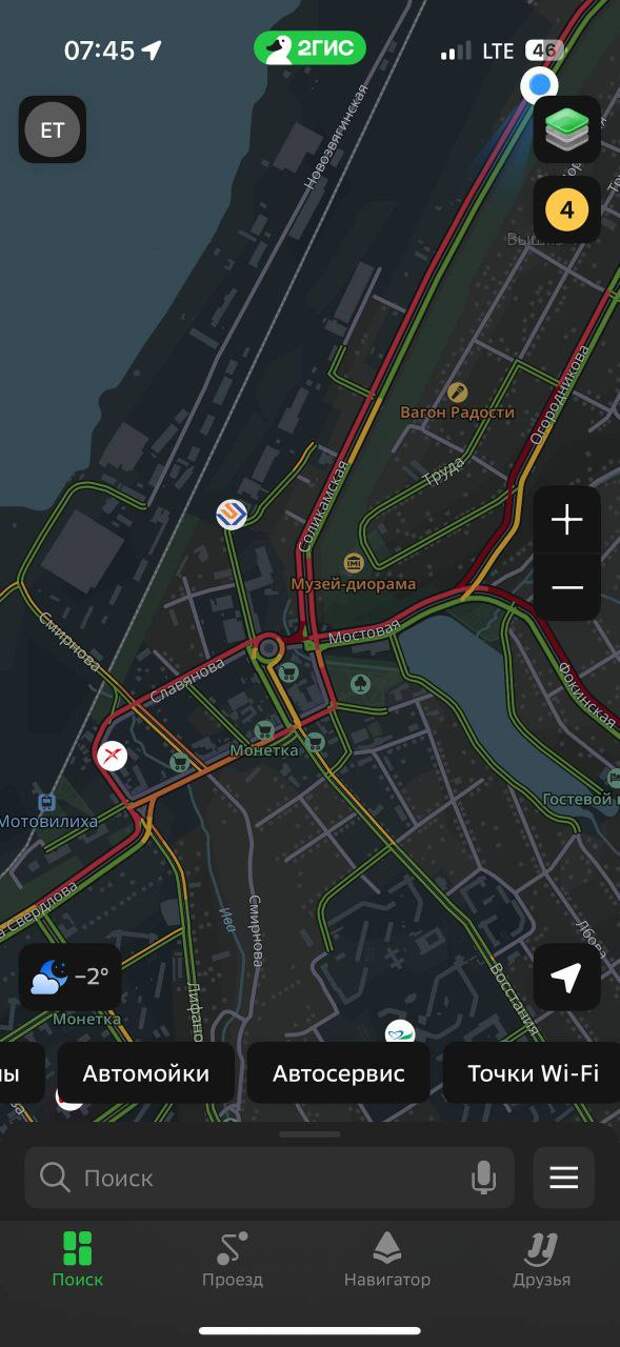Viewport: 620px width, 1347px height.
Task: Open the hamburger menu beside the search field
Action: (564, 1178)
